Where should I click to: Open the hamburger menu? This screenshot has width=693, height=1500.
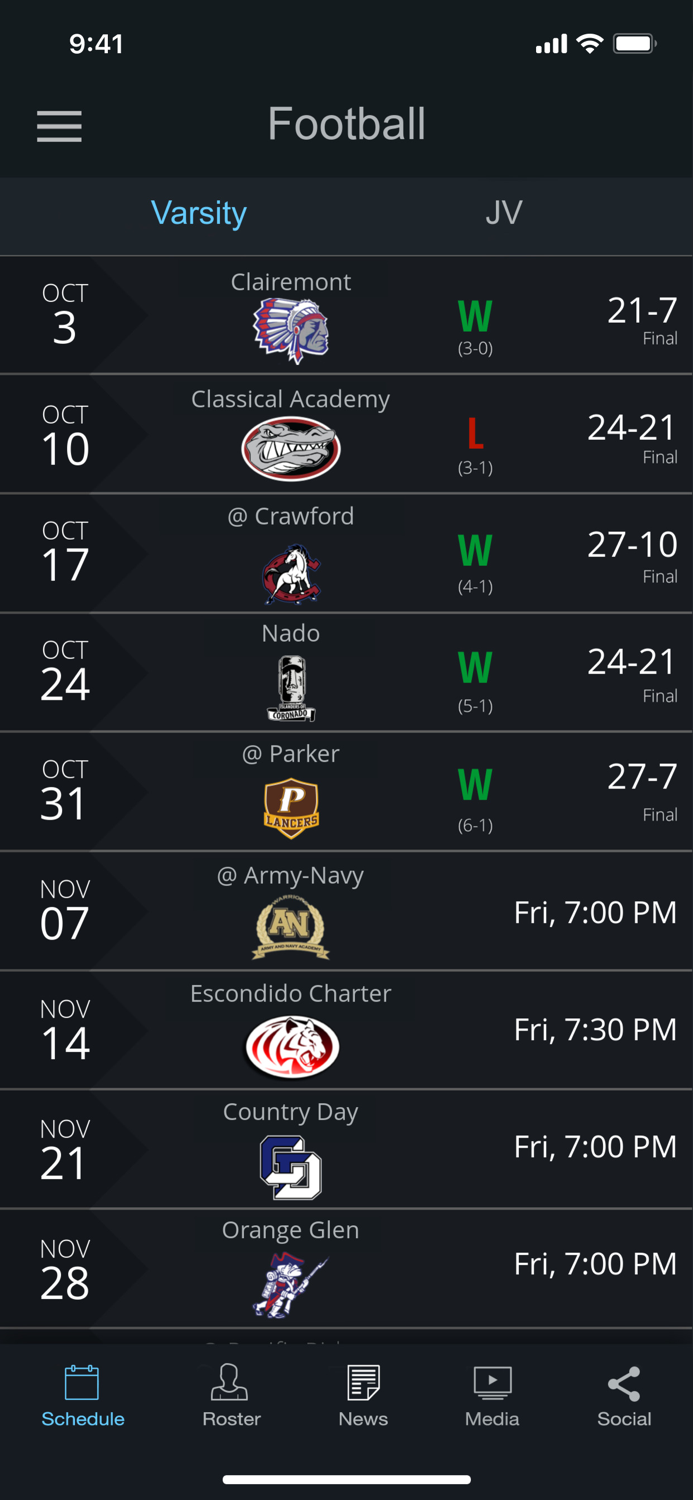click(x=60, y=126)
